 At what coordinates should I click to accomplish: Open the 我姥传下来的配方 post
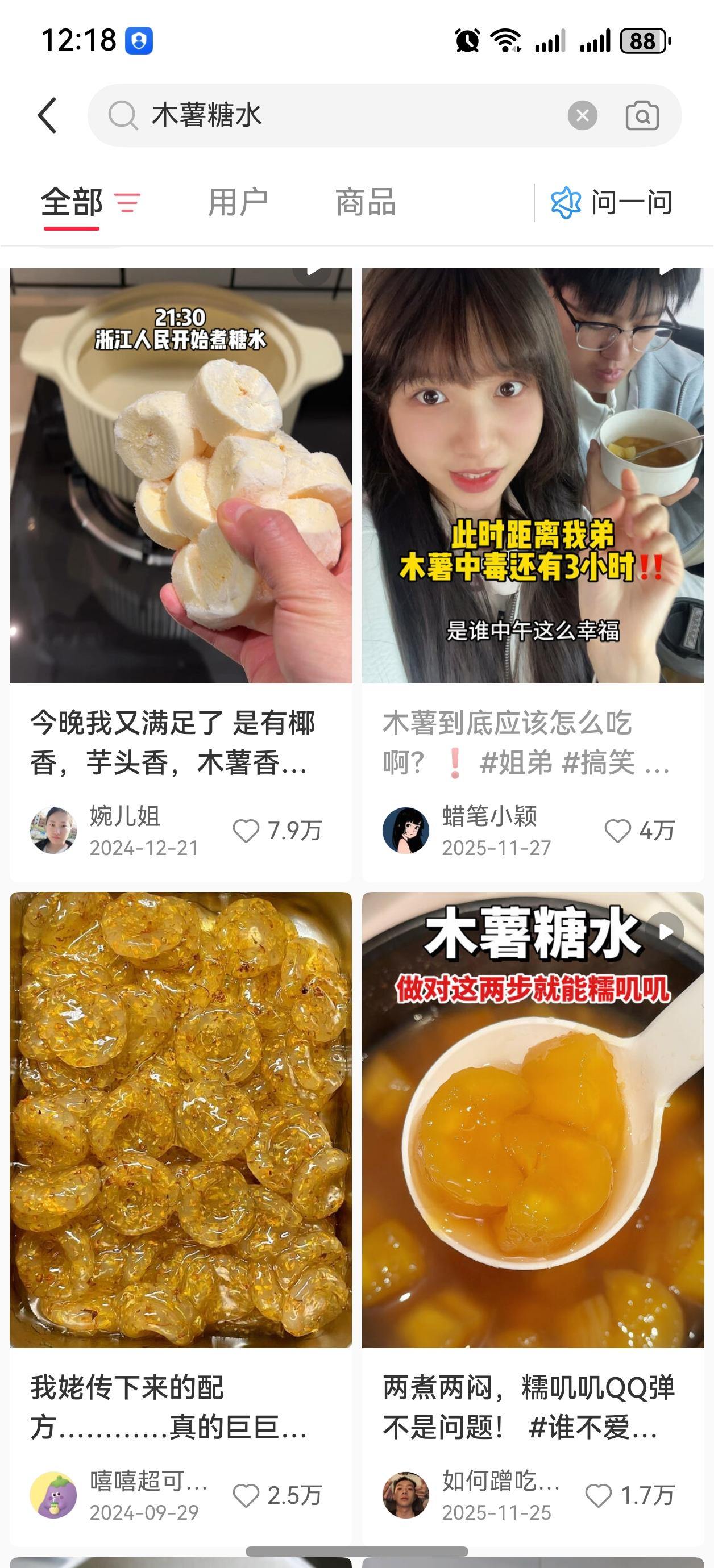(x=180, y=1120)
